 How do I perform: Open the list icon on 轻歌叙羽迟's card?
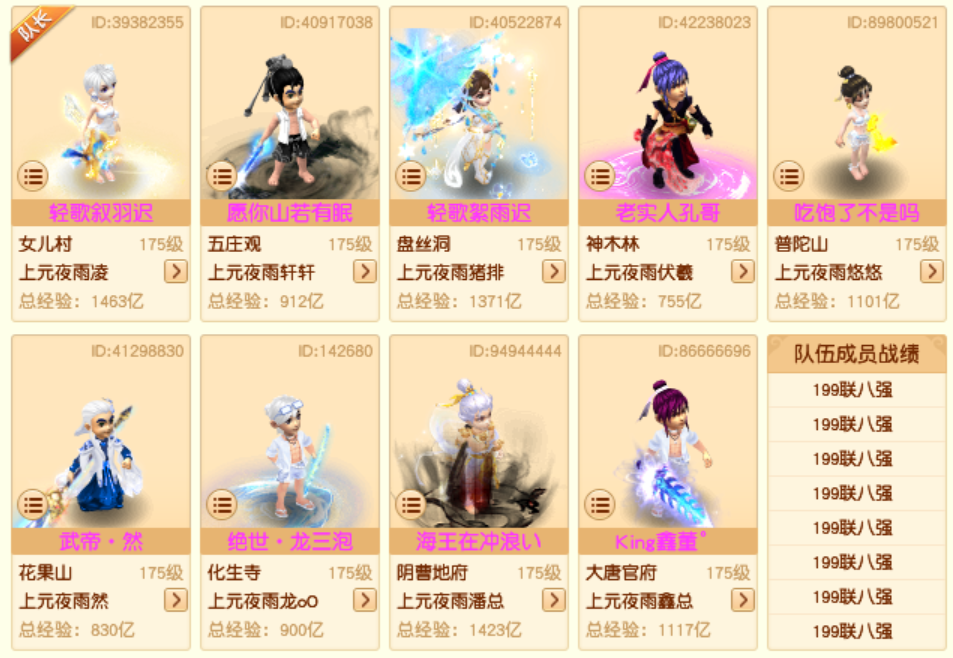pos(32,177)
